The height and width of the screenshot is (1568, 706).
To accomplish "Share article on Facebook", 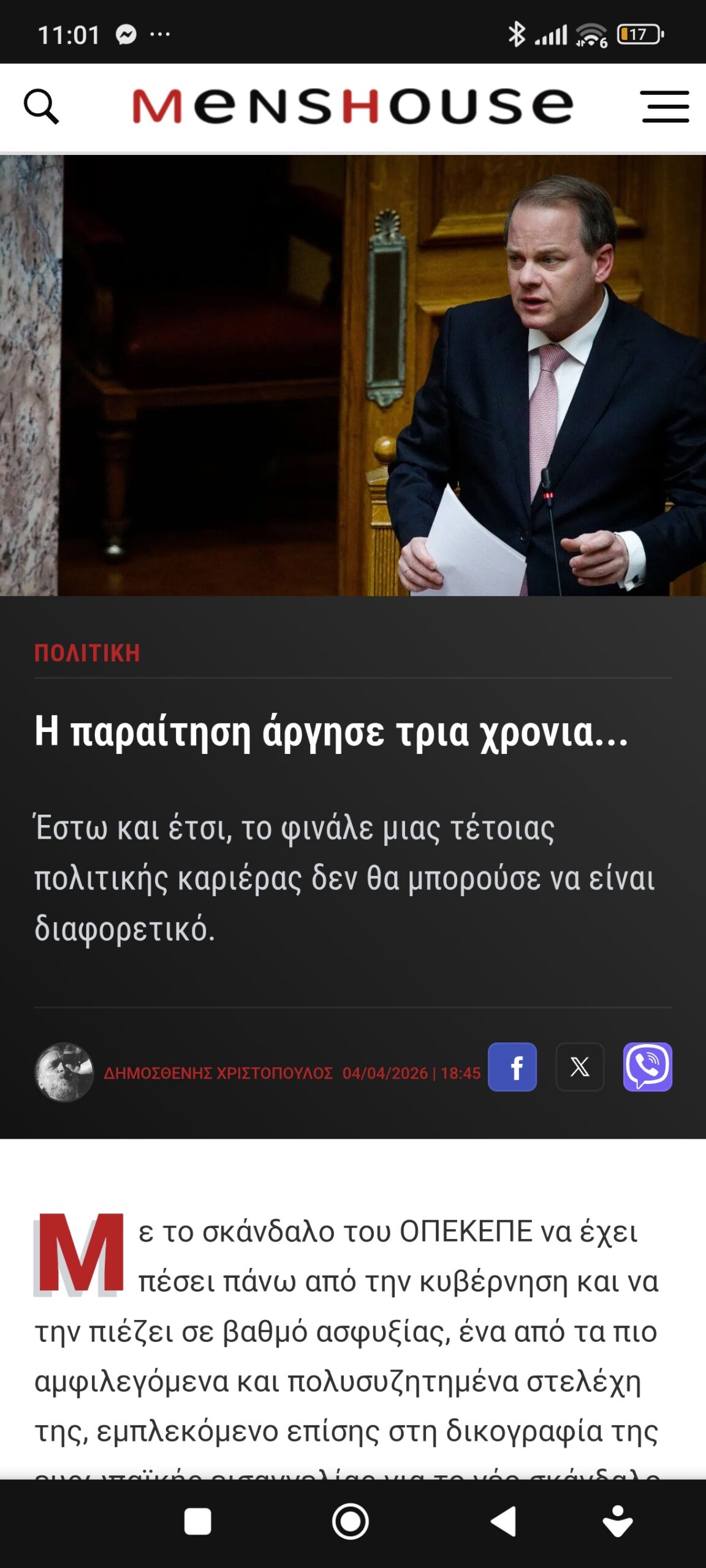I will coord(512,1067).
